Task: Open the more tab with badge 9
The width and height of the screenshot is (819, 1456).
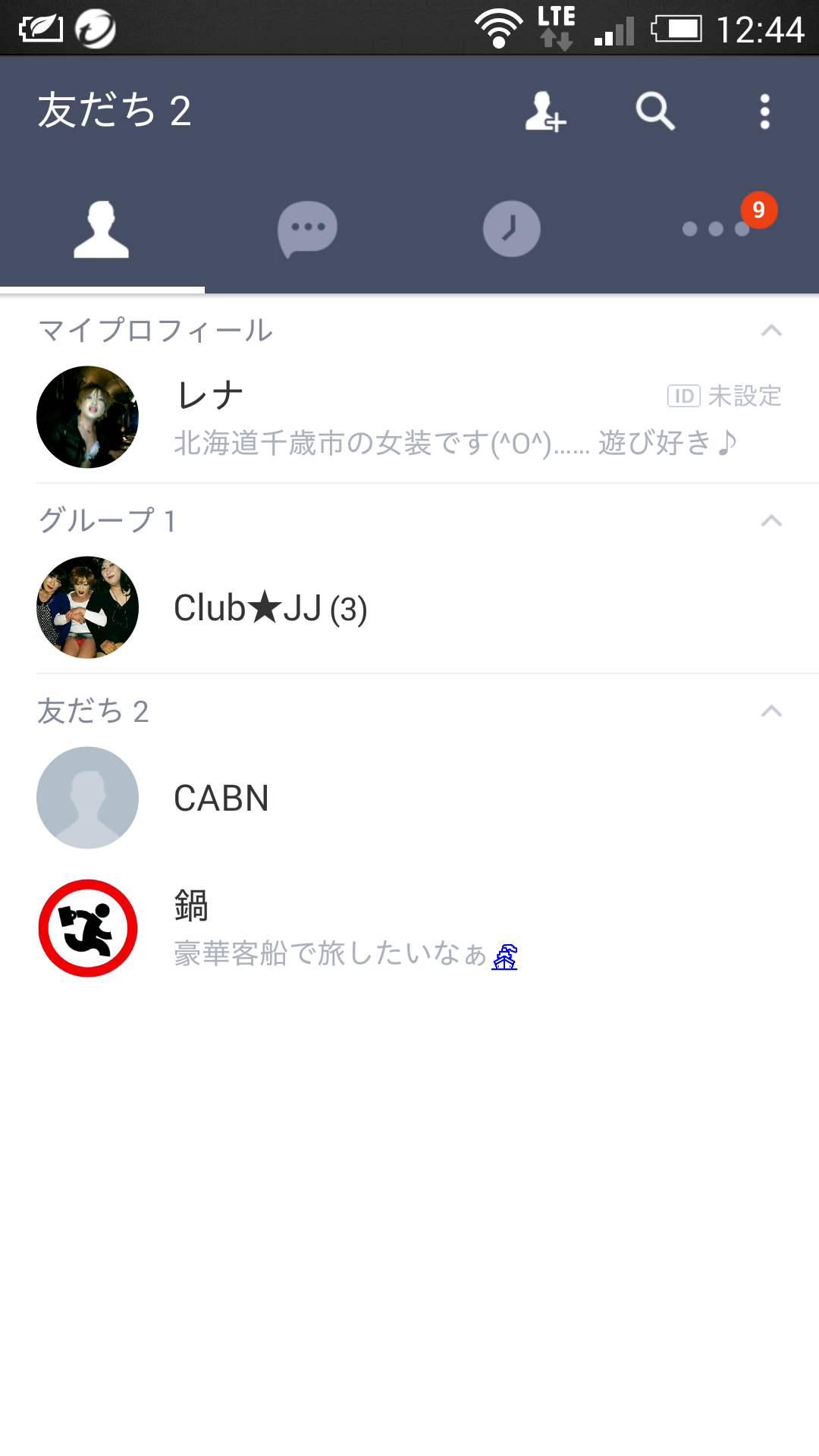Action: coord(717,229)
